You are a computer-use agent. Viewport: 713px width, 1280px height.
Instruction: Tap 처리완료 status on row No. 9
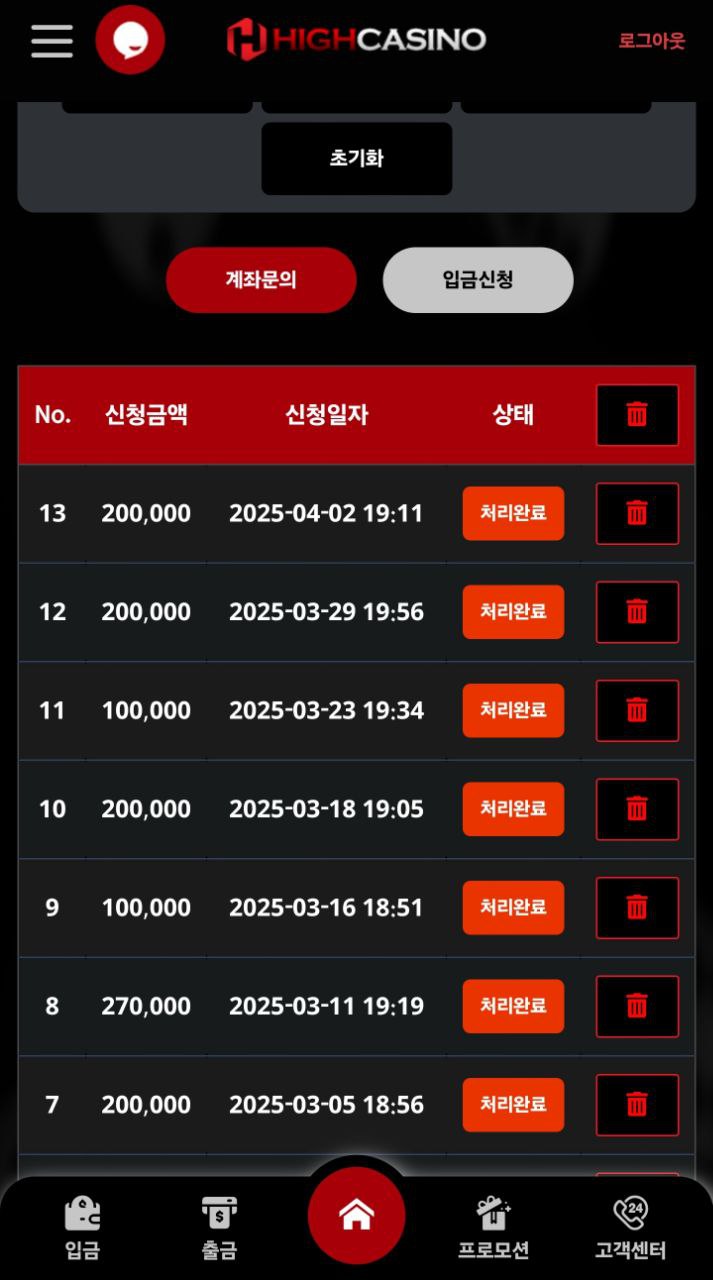513,907
